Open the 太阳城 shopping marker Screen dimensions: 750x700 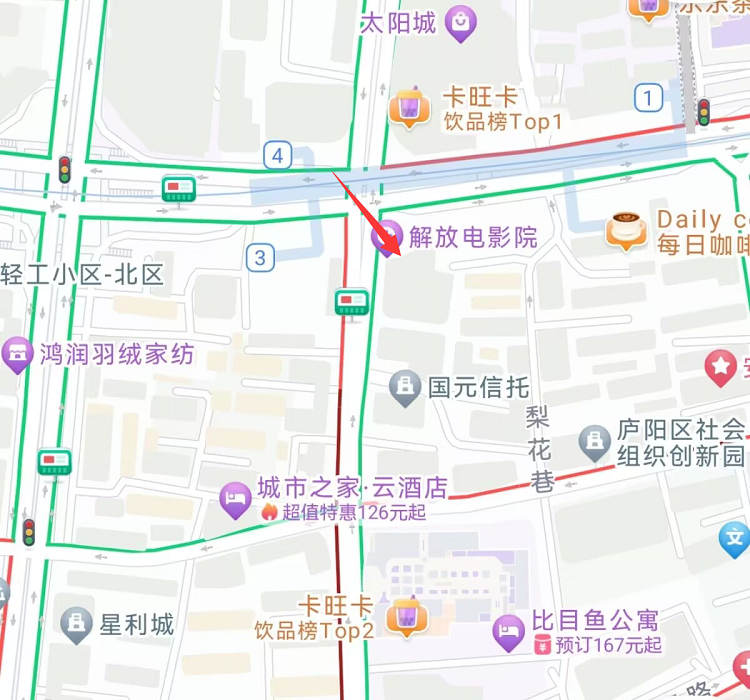pyautogui.click(x=460, y=22)
